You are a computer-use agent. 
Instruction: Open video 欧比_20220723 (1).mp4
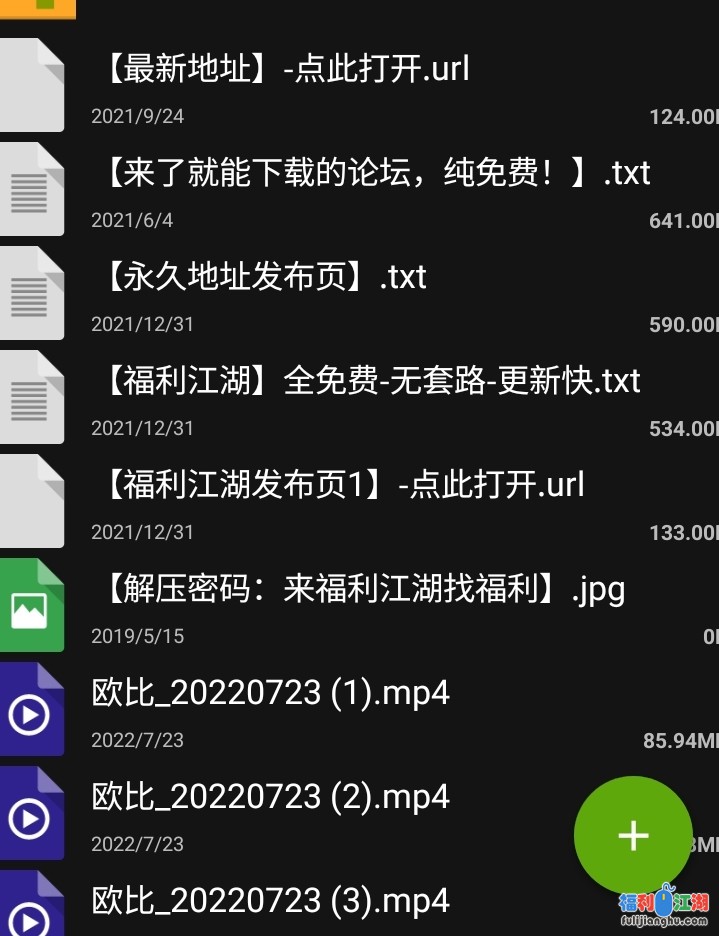[270, 693]
